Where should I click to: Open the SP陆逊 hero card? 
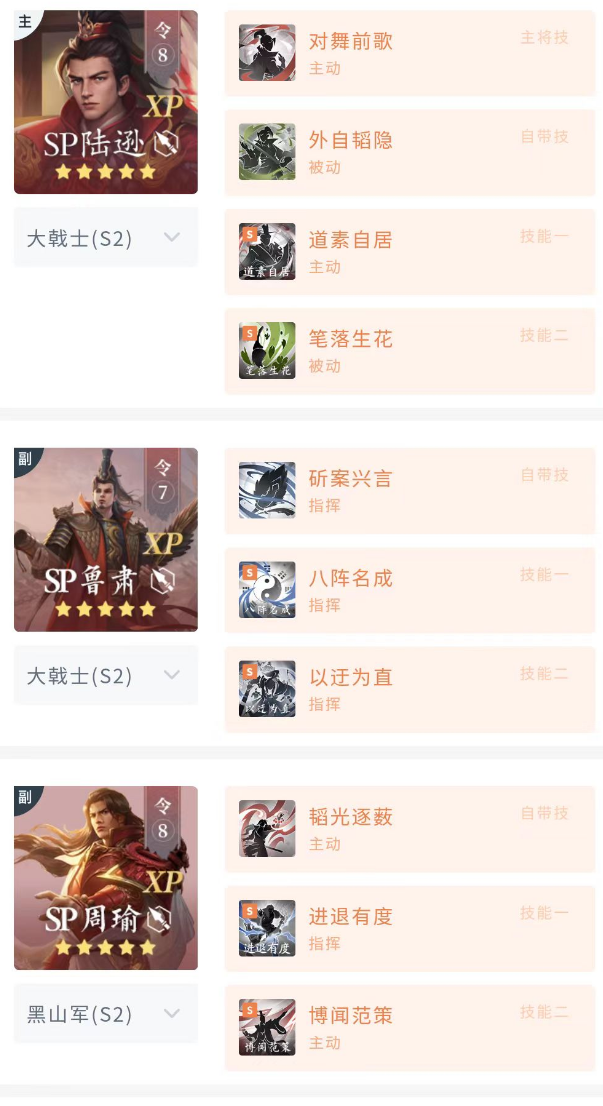click(105, 101)
